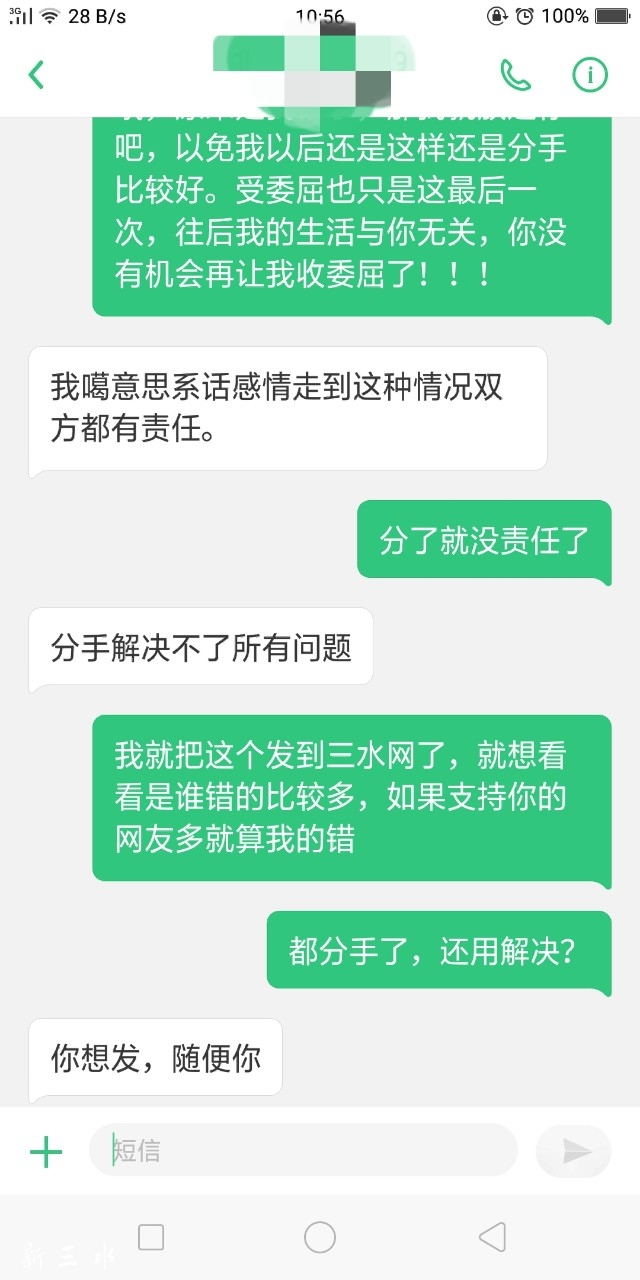Screen dimensions: 640x1280
Task: Call this contact
Action: pos(515,74)
